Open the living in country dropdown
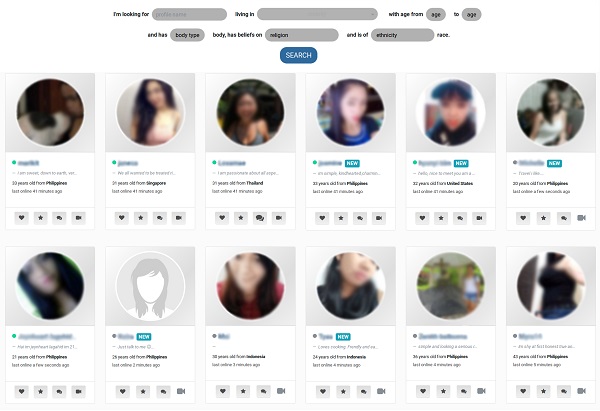 coord(317,15)
